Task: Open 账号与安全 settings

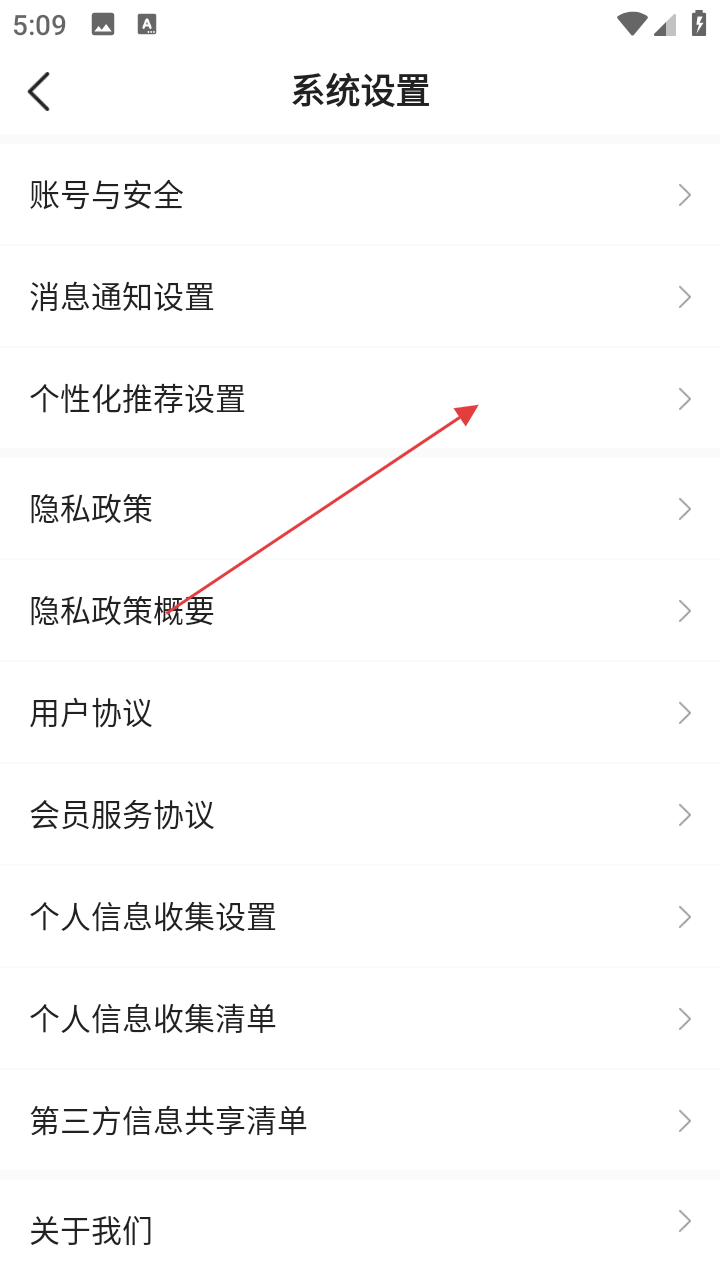Action: [x=360, y=195]
